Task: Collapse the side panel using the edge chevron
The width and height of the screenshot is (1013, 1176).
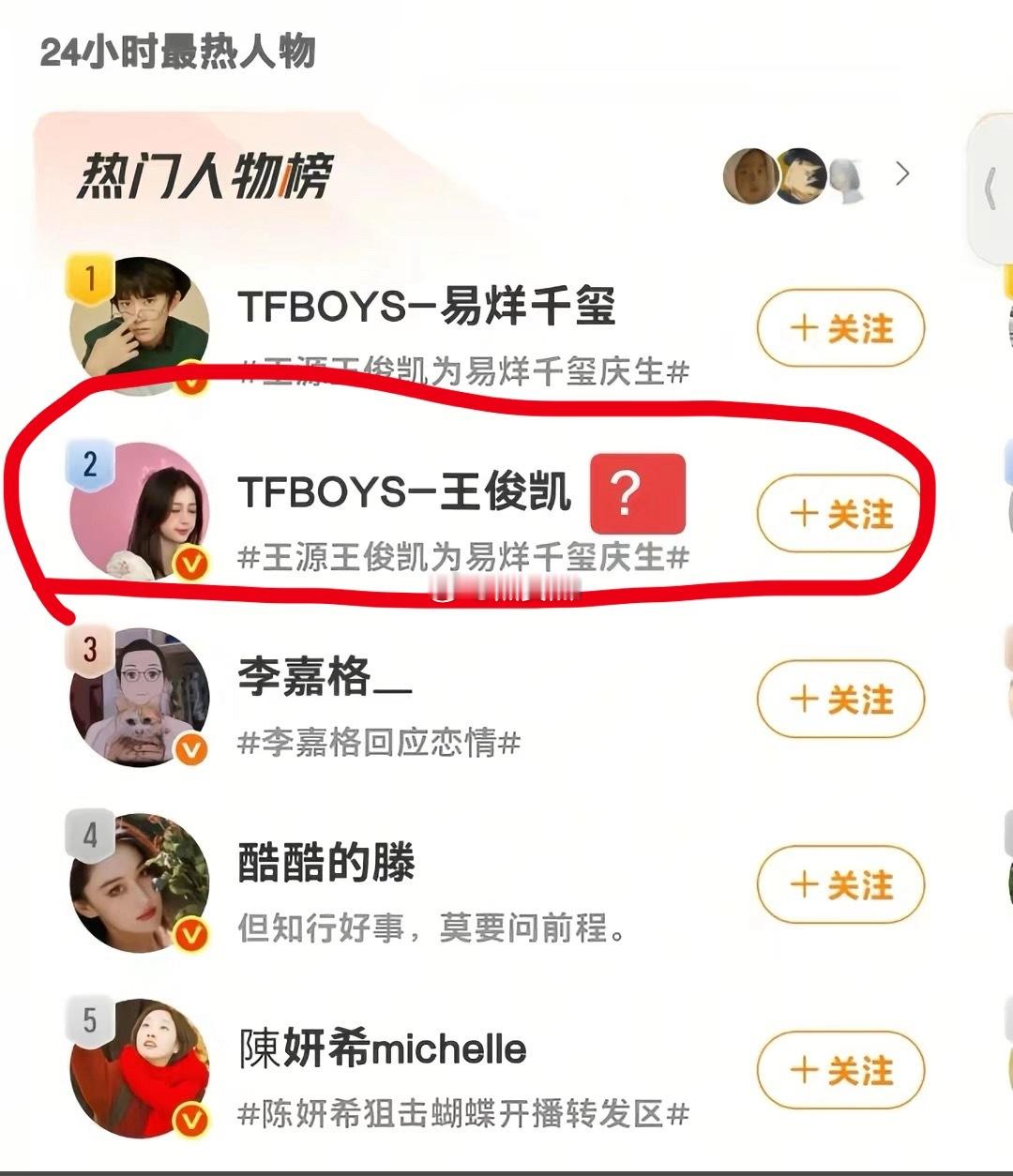Action: click(x=990, y=186)
